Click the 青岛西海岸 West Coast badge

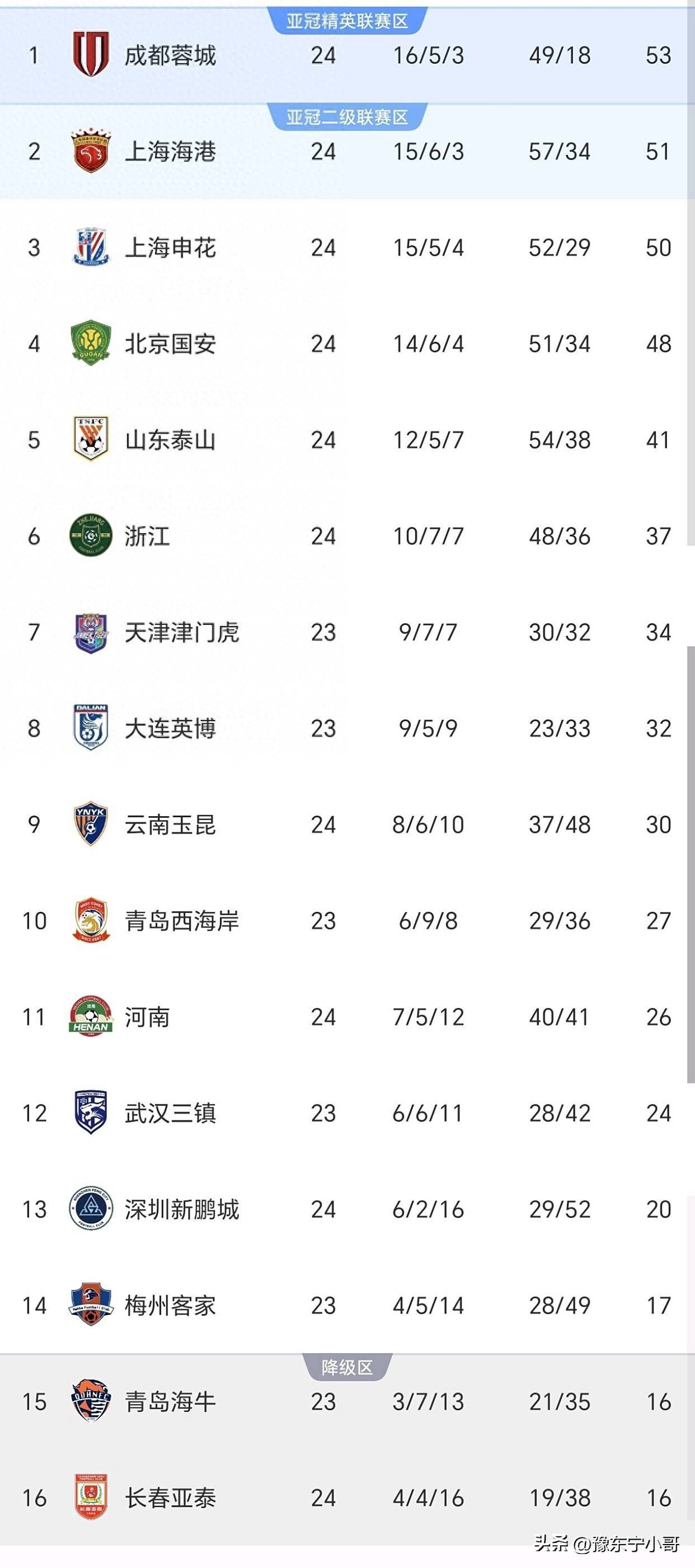[x=90, y=921]
